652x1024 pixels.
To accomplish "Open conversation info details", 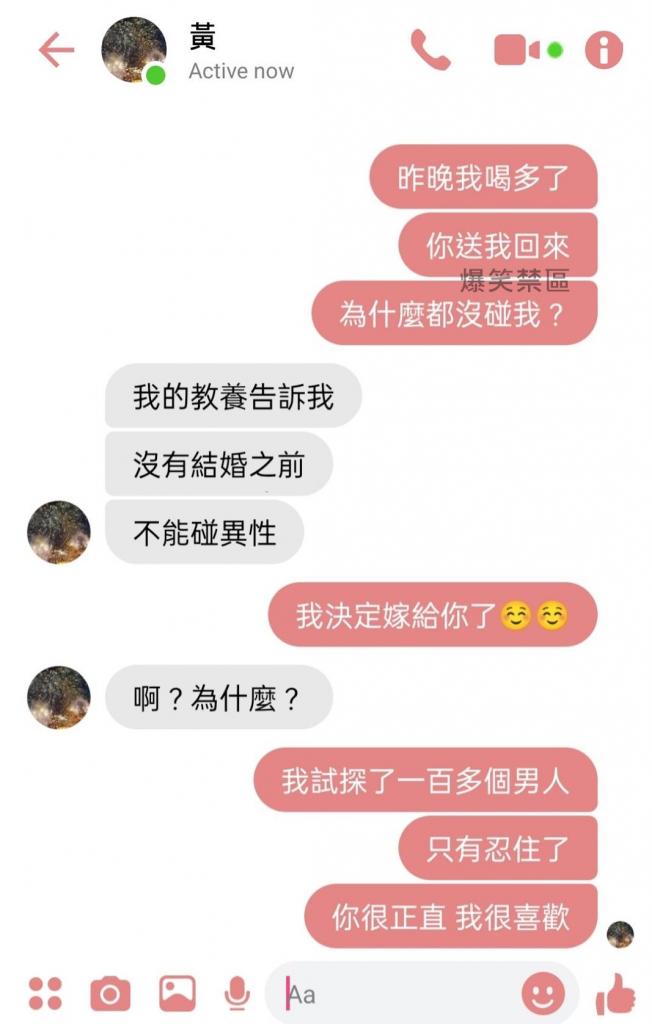I will coord(603,50).
